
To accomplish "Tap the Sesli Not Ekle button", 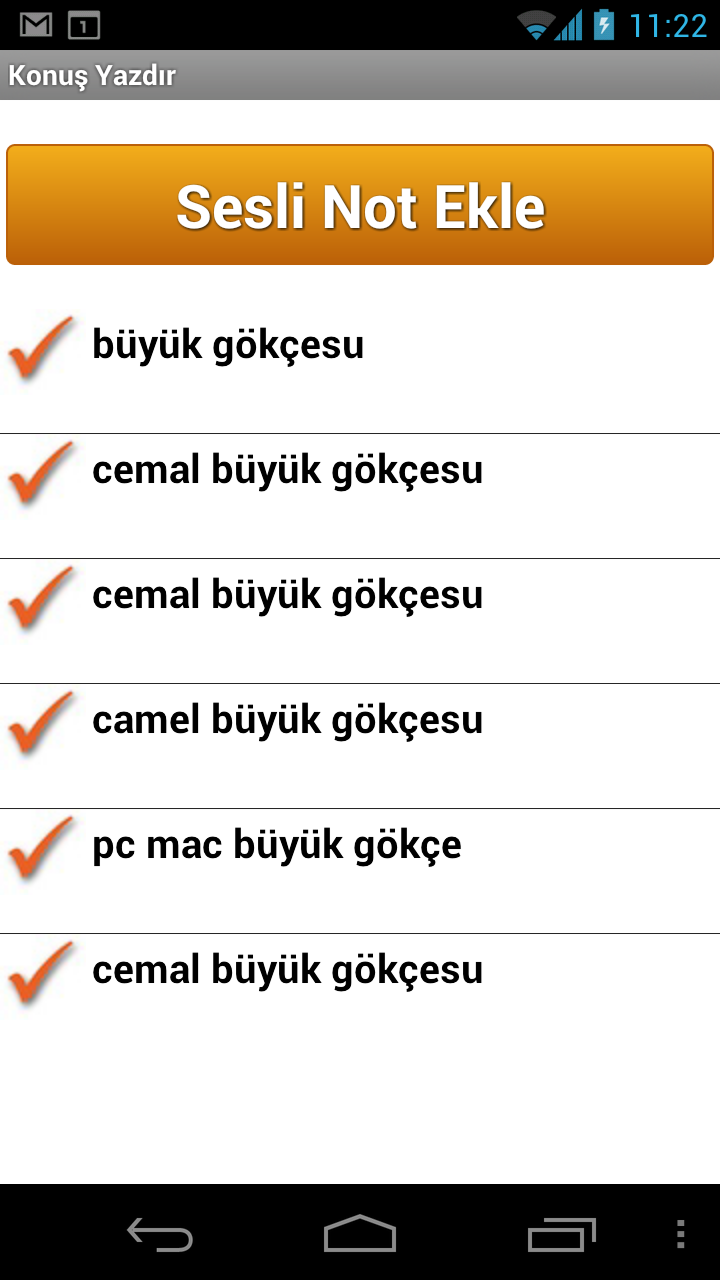I will pos(360,205).
